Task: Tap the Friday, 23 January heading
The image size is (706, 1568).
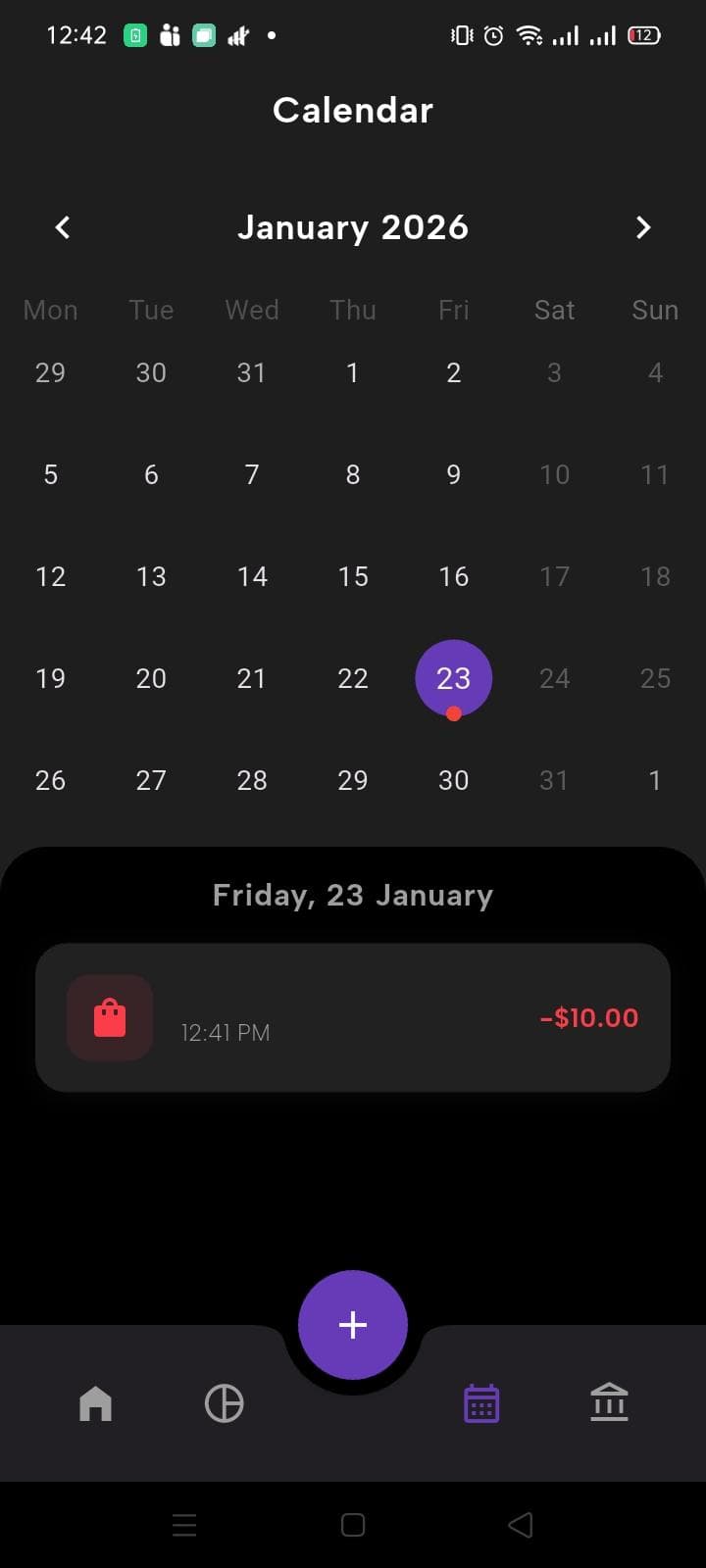Action: 352,895
